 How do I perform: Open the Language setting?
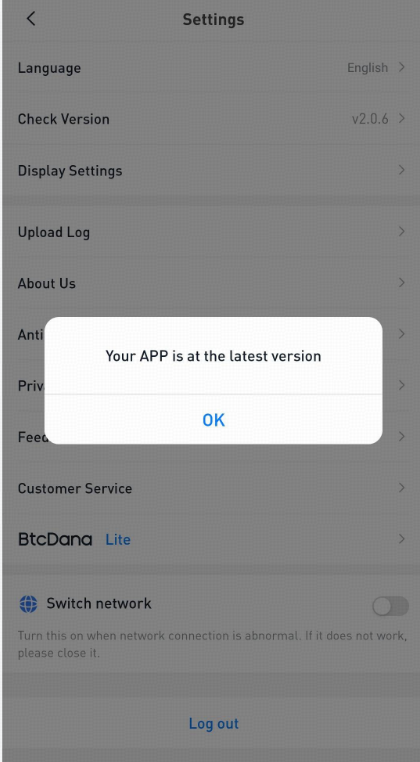(211, 68)
